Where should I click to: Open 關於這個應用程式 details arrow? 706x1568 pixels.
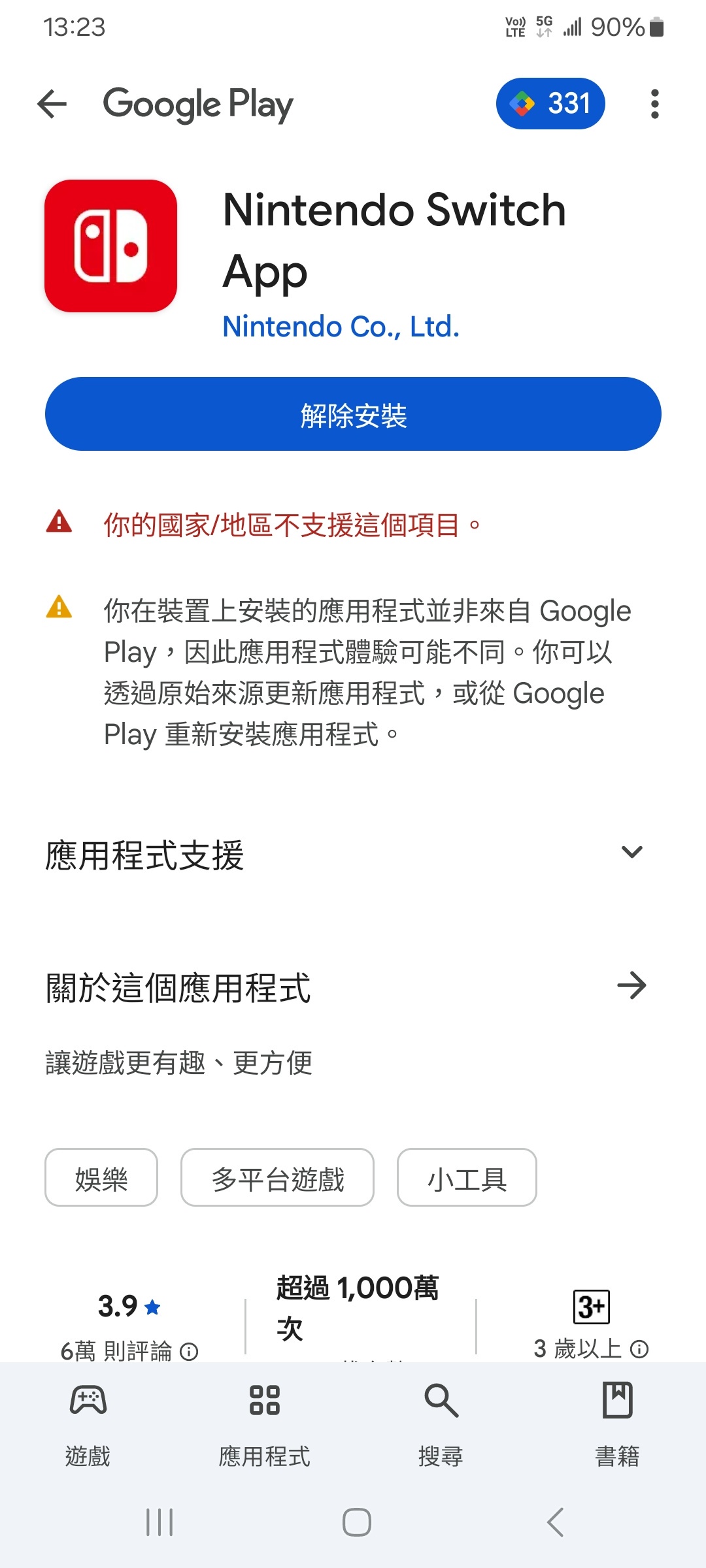631,985
